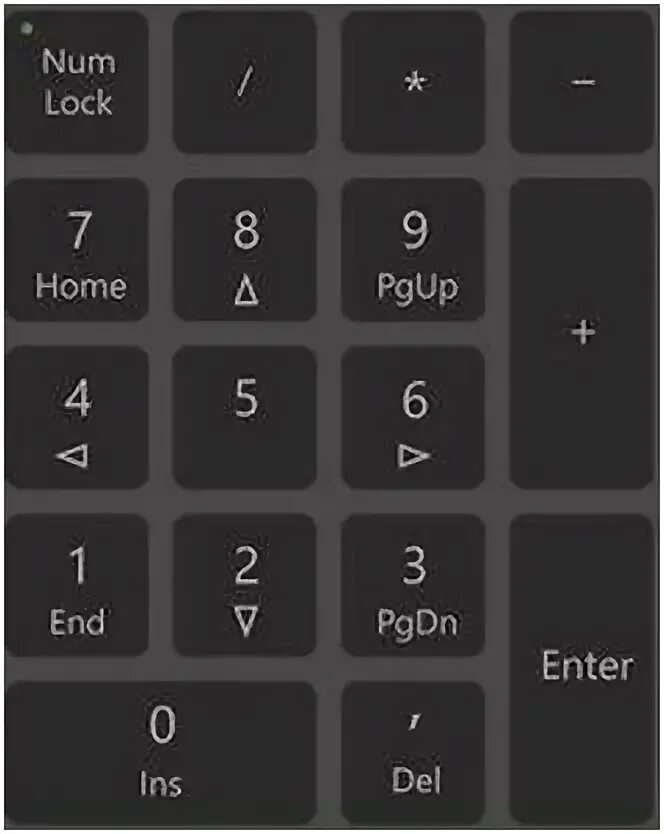
Task: Hit the Enter key
Action: [x=582, y=668]
